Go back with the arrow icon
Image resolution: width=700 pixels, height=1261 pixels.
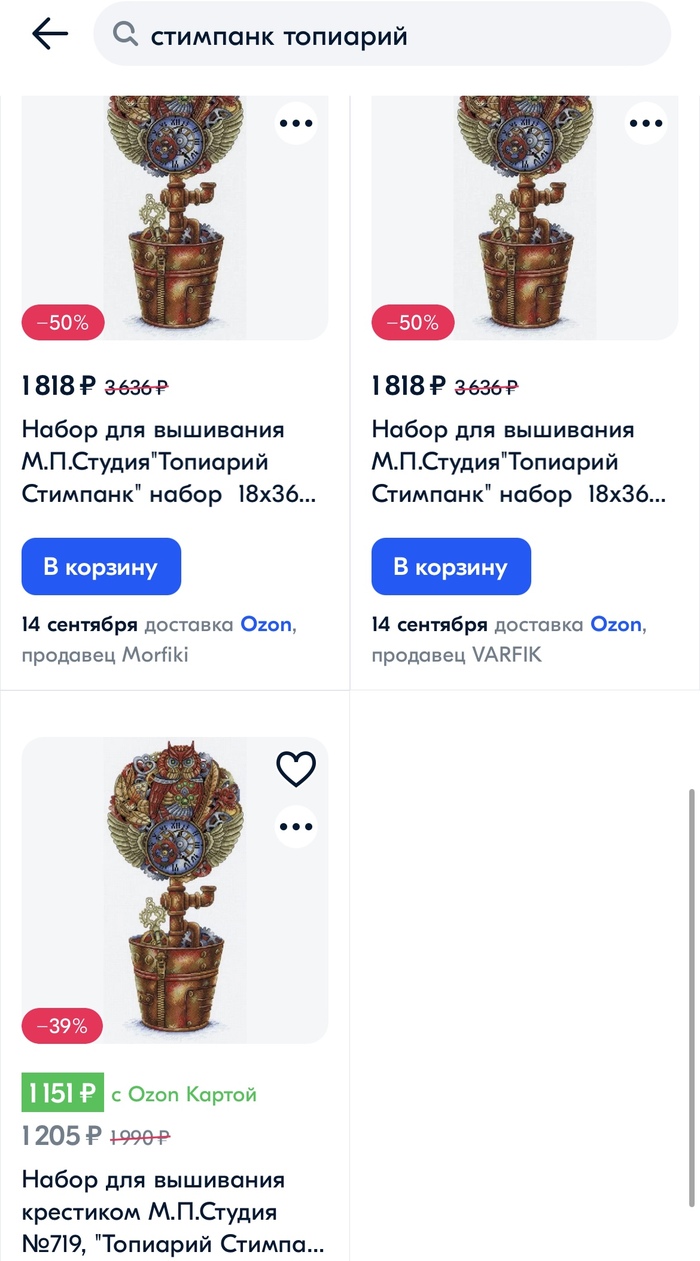[49, 34]
